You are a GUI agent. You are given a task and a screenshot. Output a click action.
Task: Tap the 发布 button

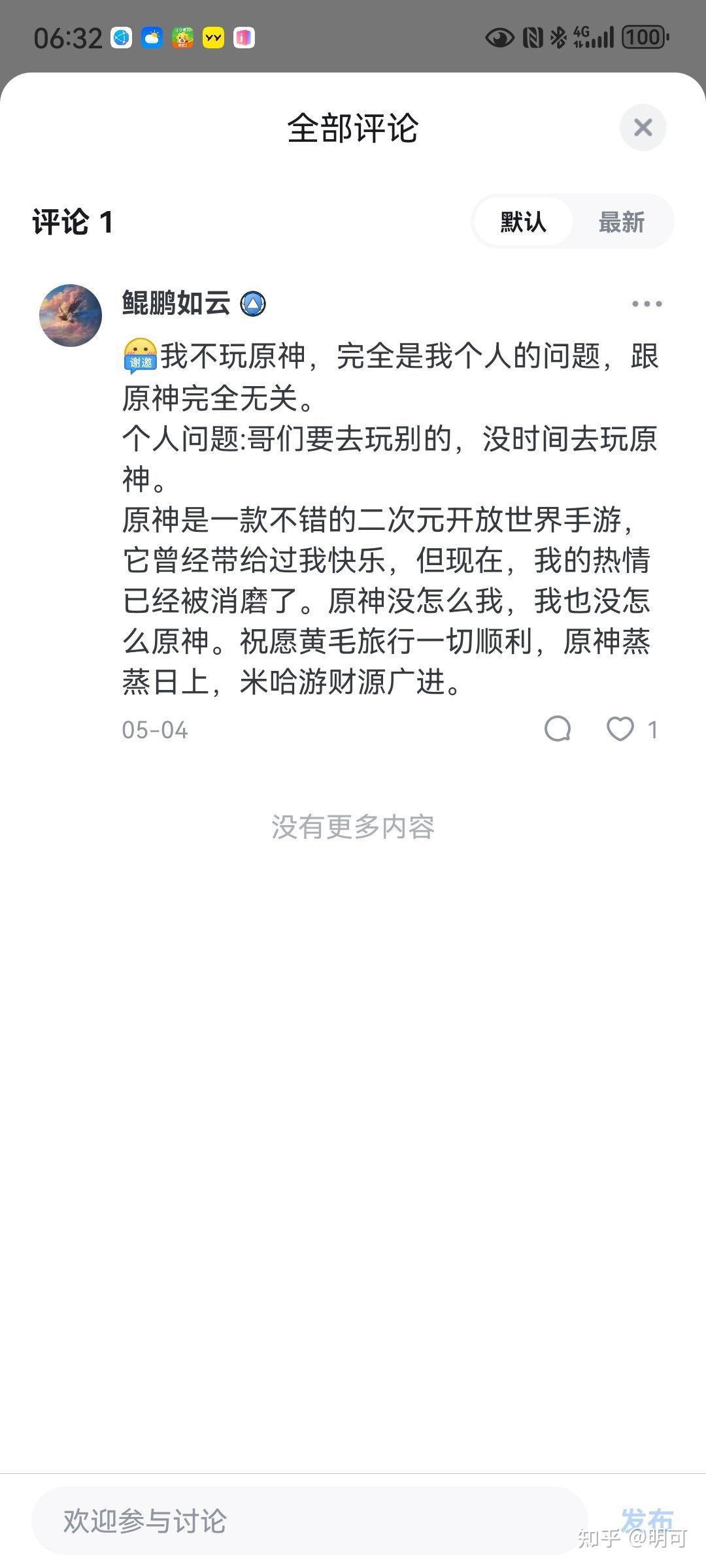pos(646,1520)
